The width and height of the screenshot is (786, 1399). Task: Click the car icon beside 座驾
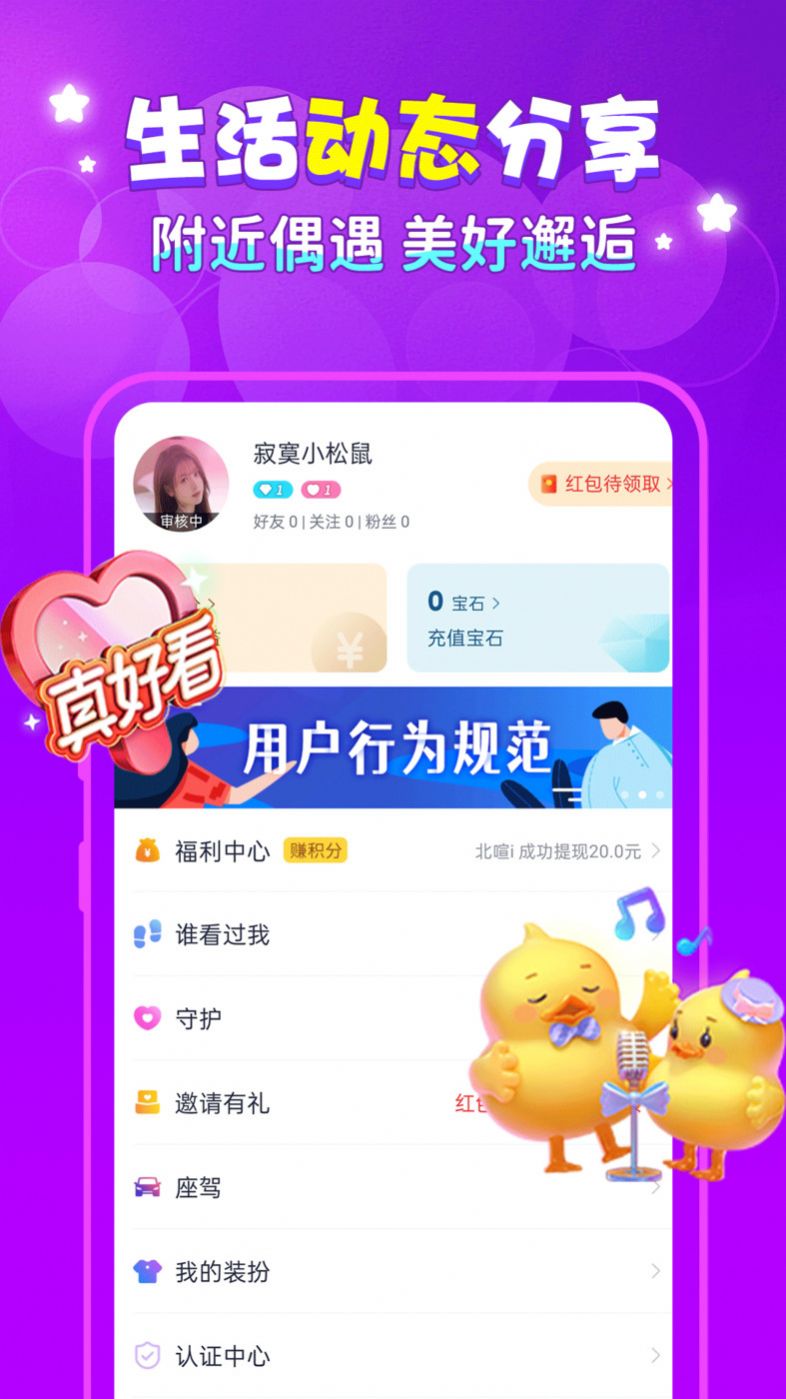pyautogui.click(x=148, y=1187)
